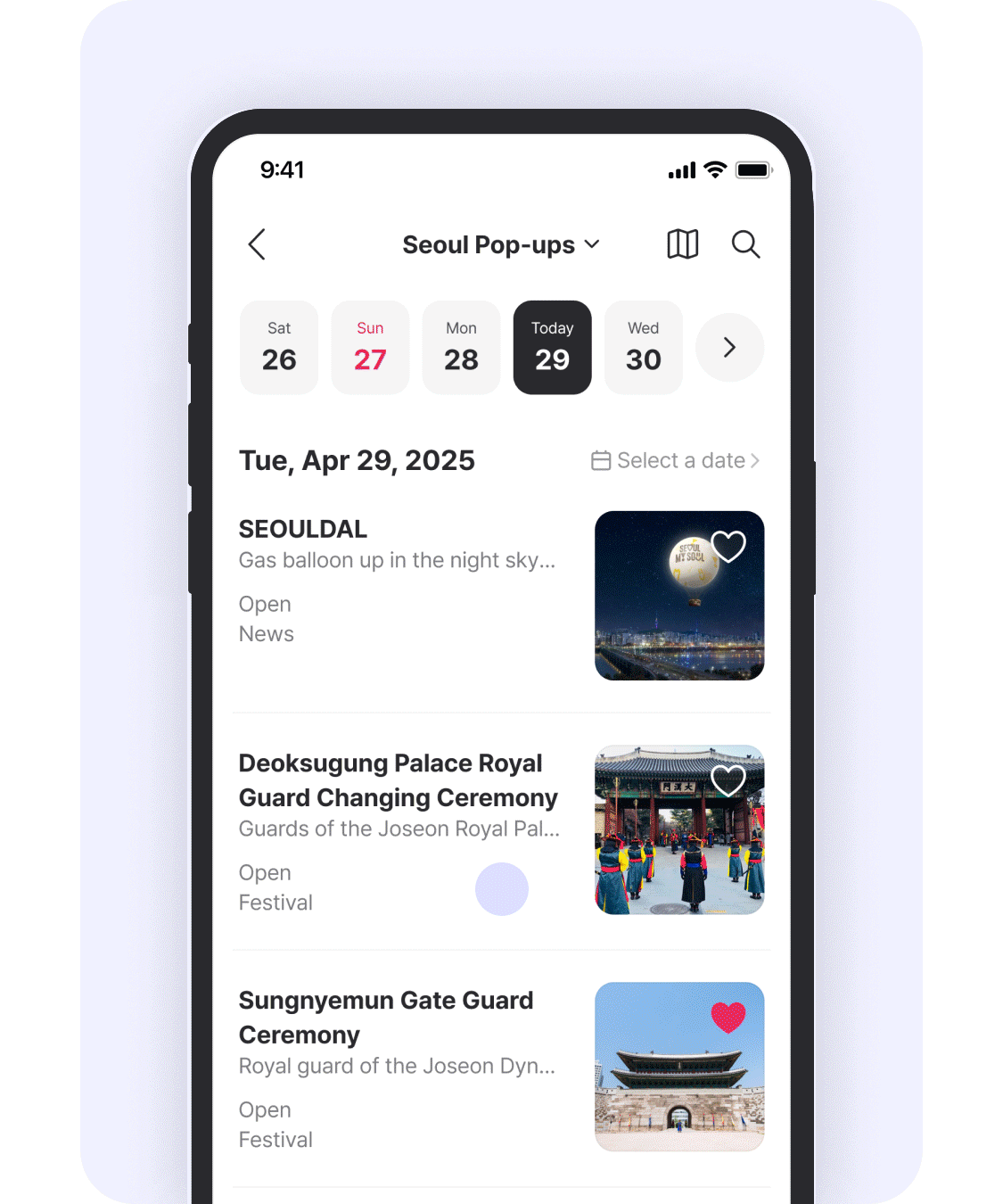This screenshot has height=1204, width=1003.
Task: Switch to Mon 28
Action: (x=461, y=347)
